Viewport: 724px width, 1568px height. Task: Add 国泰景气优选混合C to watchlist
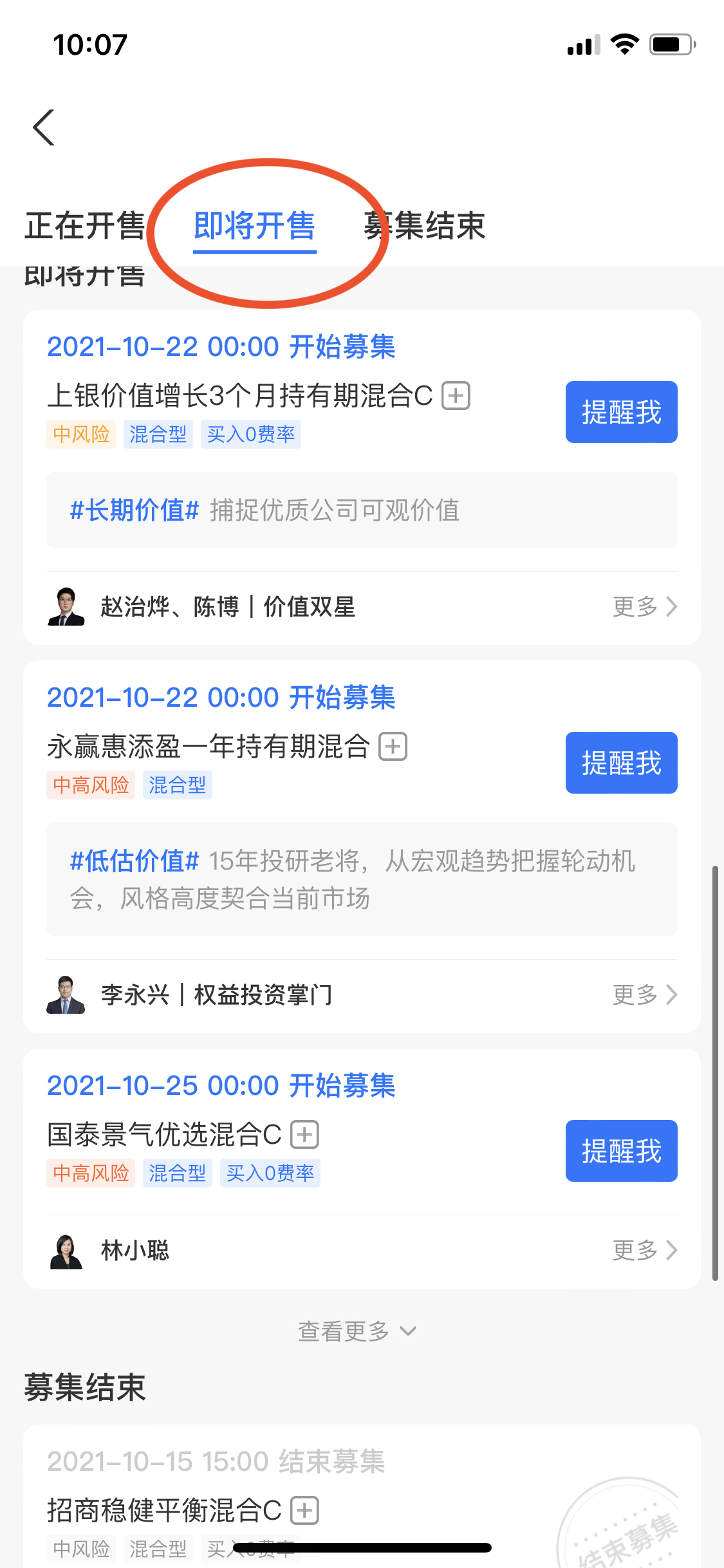point(305,1134)
